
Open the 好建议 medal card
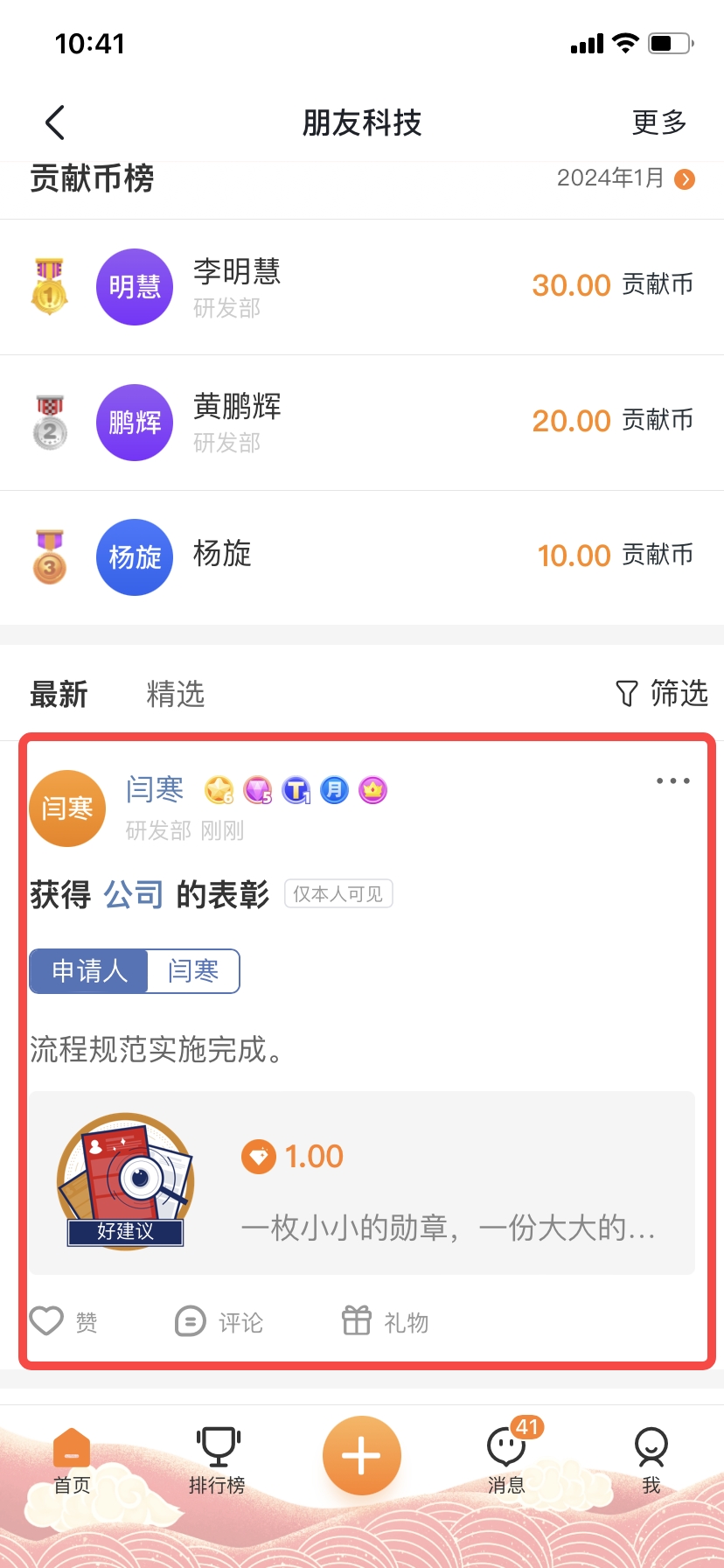pos(361,1182)
